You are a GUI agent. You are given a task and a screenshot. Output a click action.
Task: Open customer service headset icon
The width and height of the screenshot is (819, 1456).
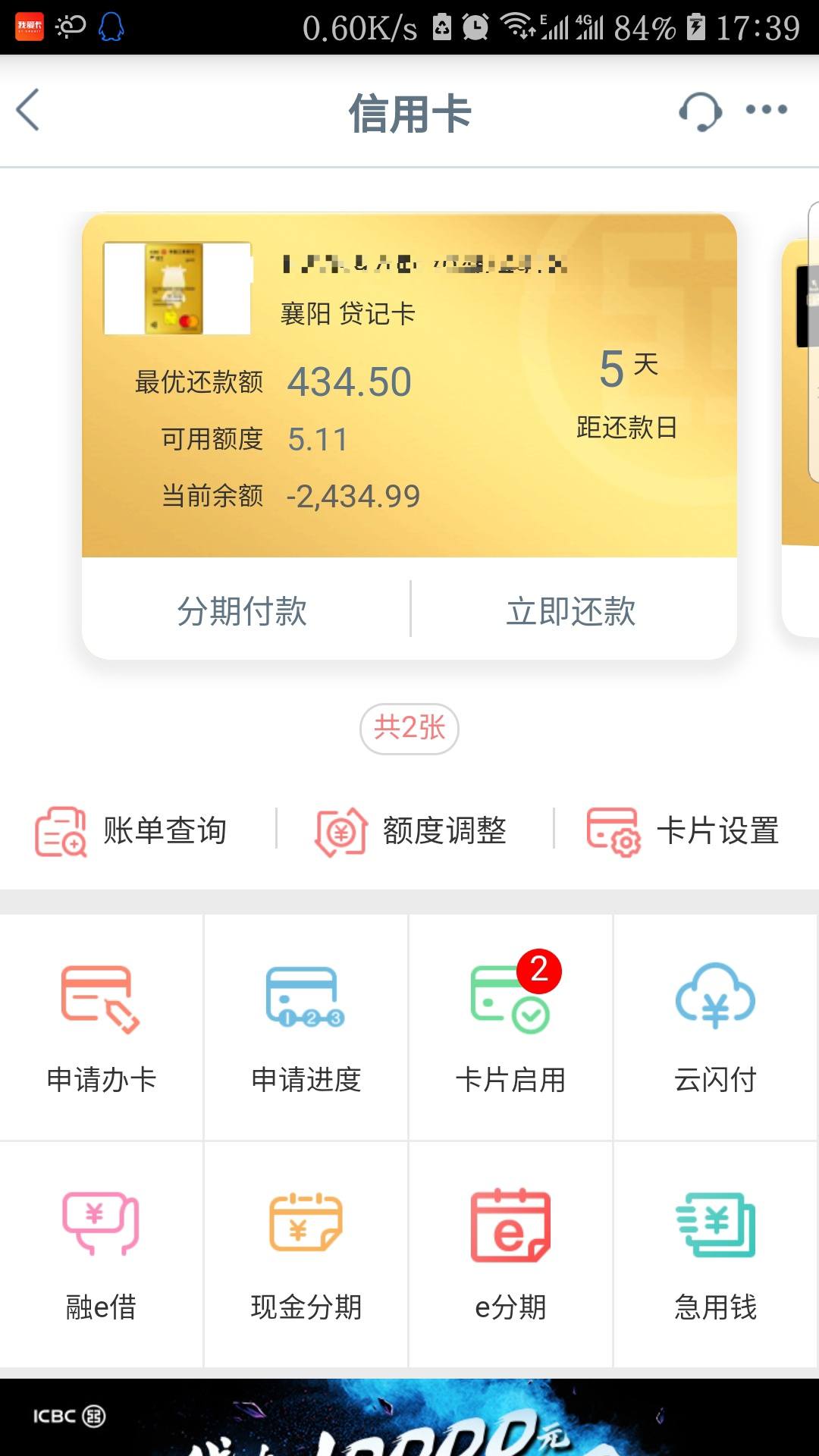pos(699,111)
